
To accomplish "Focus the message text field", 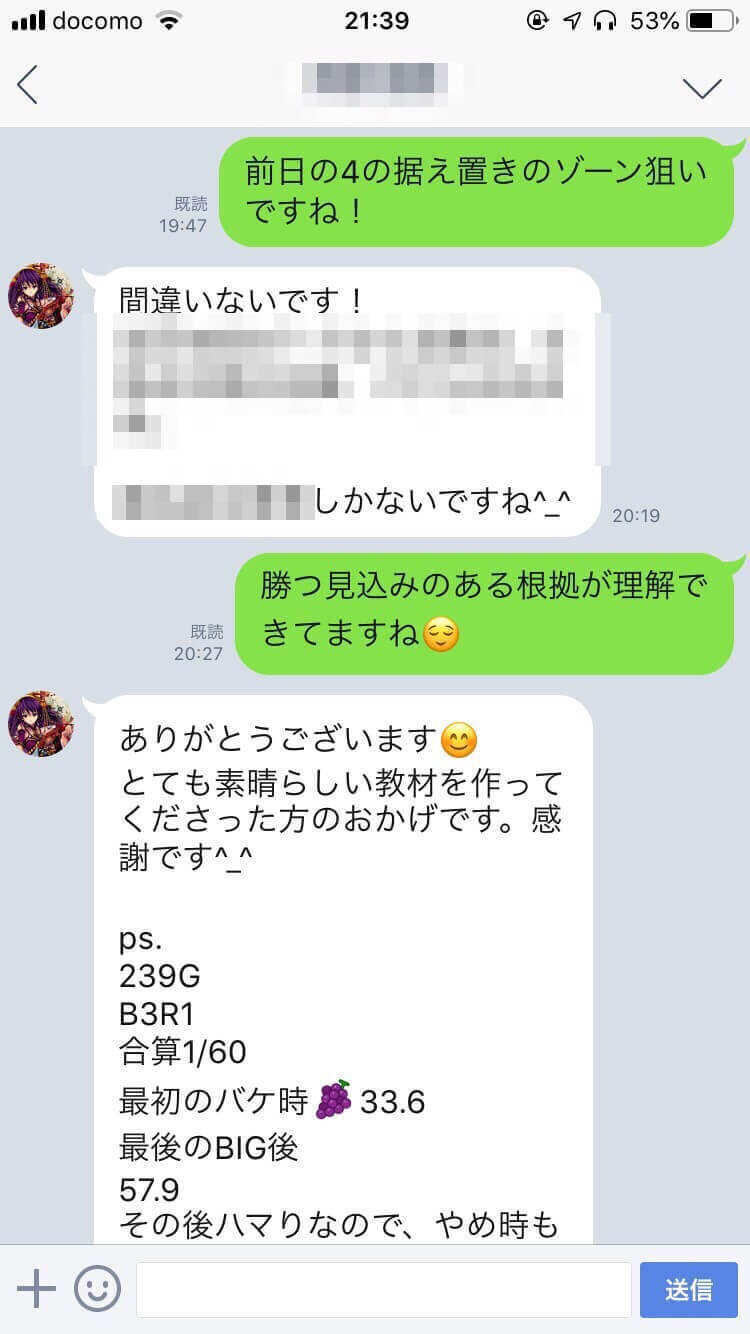I will 383,1289.
